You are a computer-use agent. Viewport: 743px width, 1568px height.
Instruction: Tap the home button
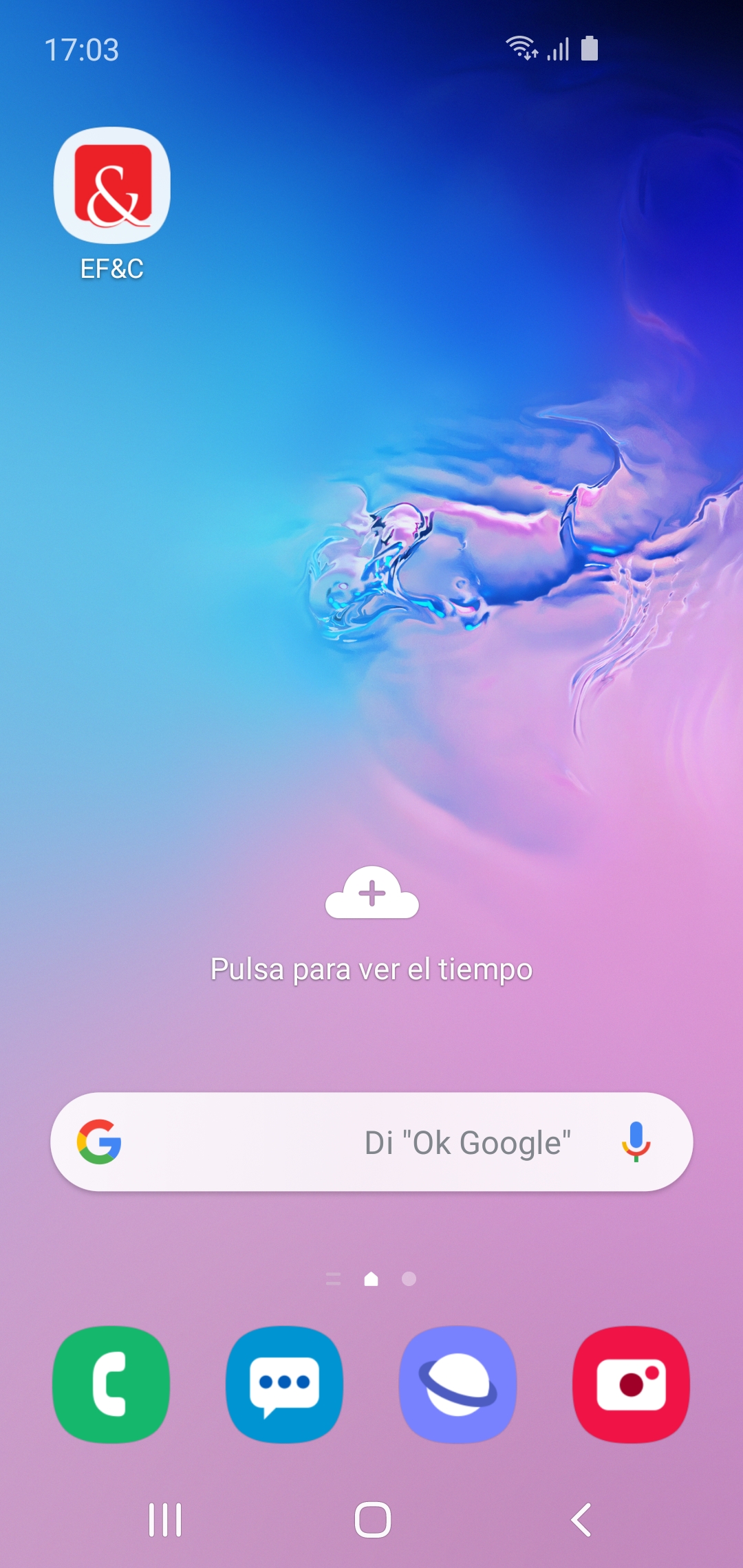(x=372, y=1520)
